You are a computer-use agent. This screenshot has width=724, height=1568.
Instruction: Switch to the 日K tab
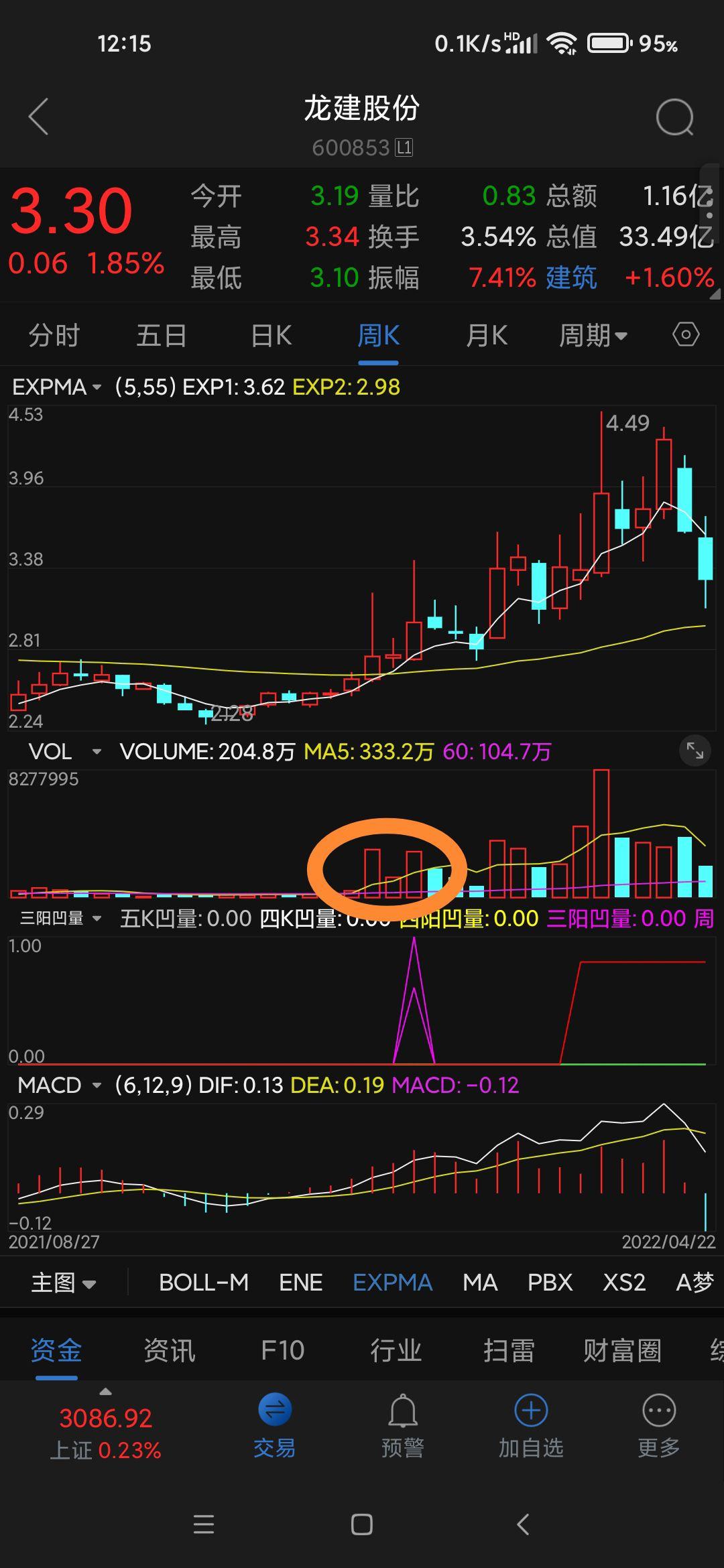coord(271,335)
